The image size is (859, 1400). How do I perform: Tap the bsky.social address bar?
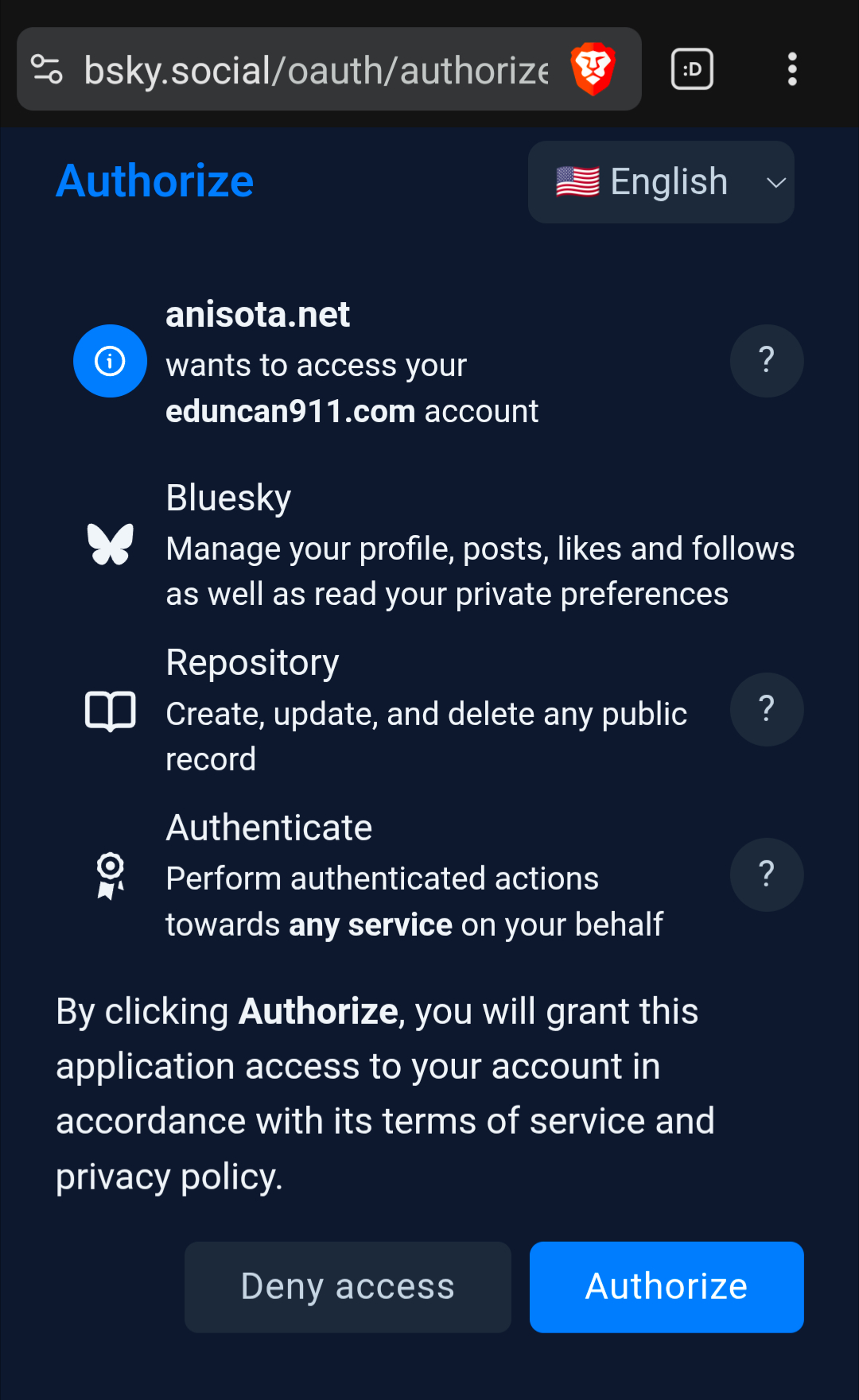[x=316, y=70]
